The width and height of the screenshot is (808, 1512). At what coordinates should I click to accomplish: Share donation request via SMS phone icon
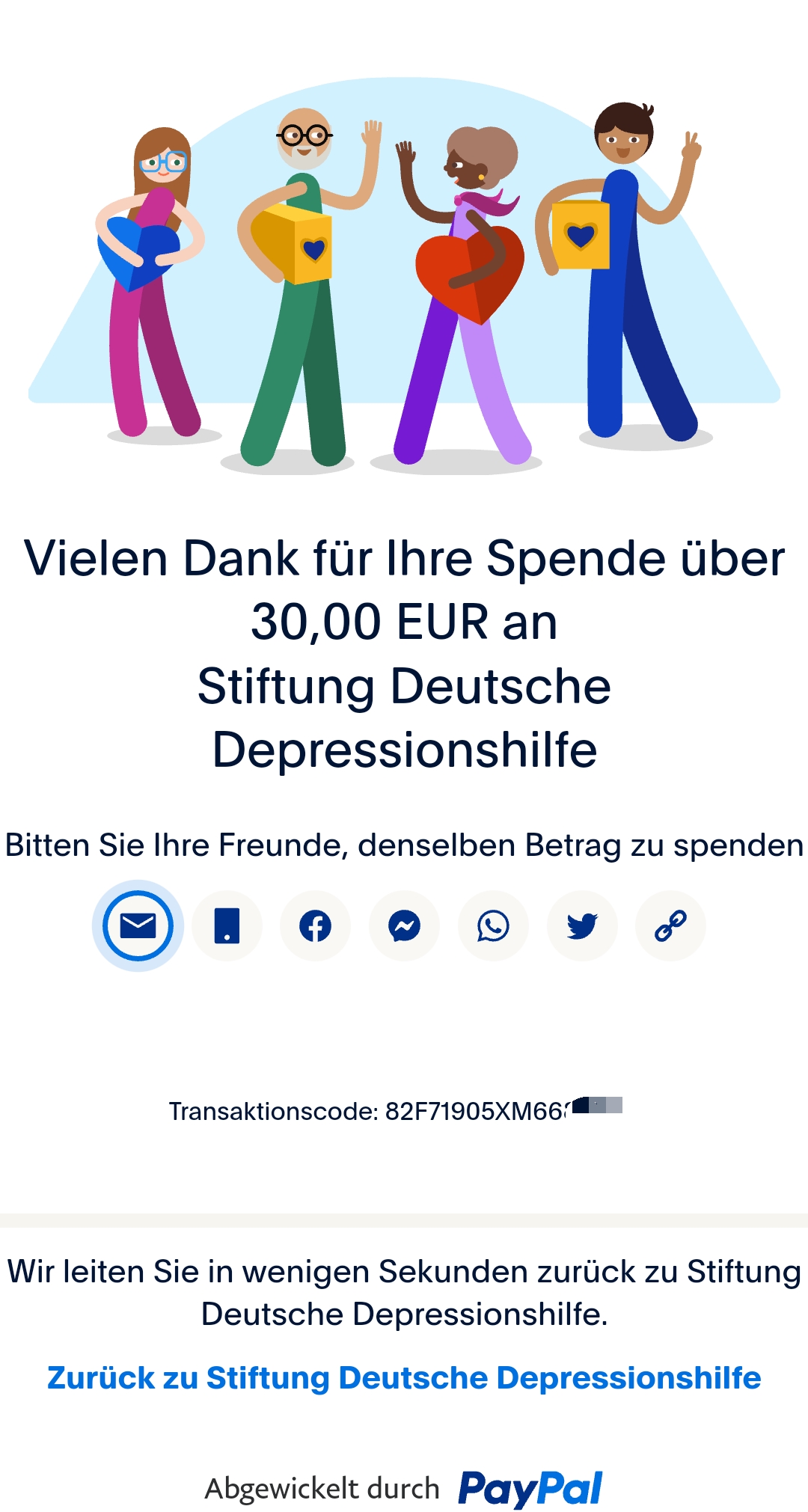coord(227,926)
